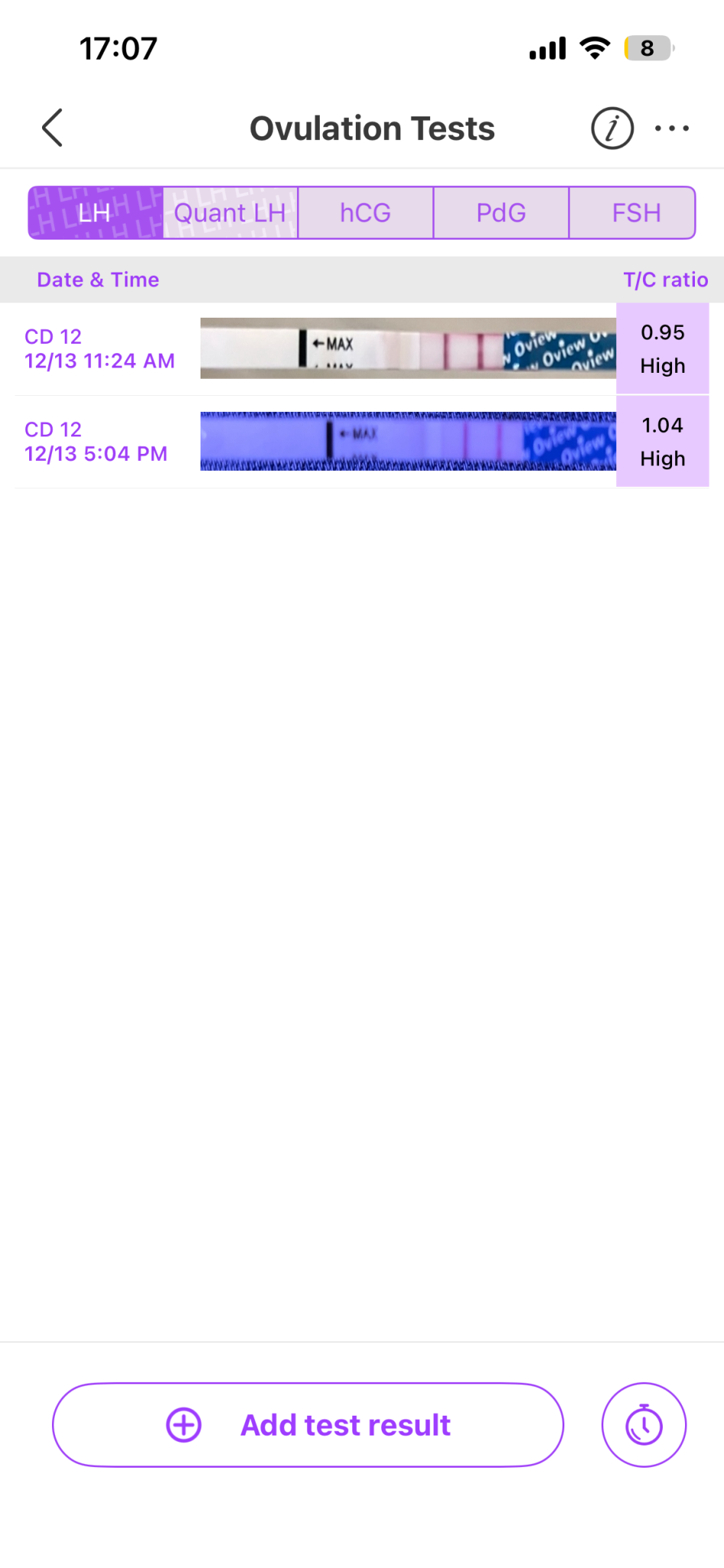Switch to the Quant LH tab
This screenshot has height=1568, width=724.
(x=230, y=213)
